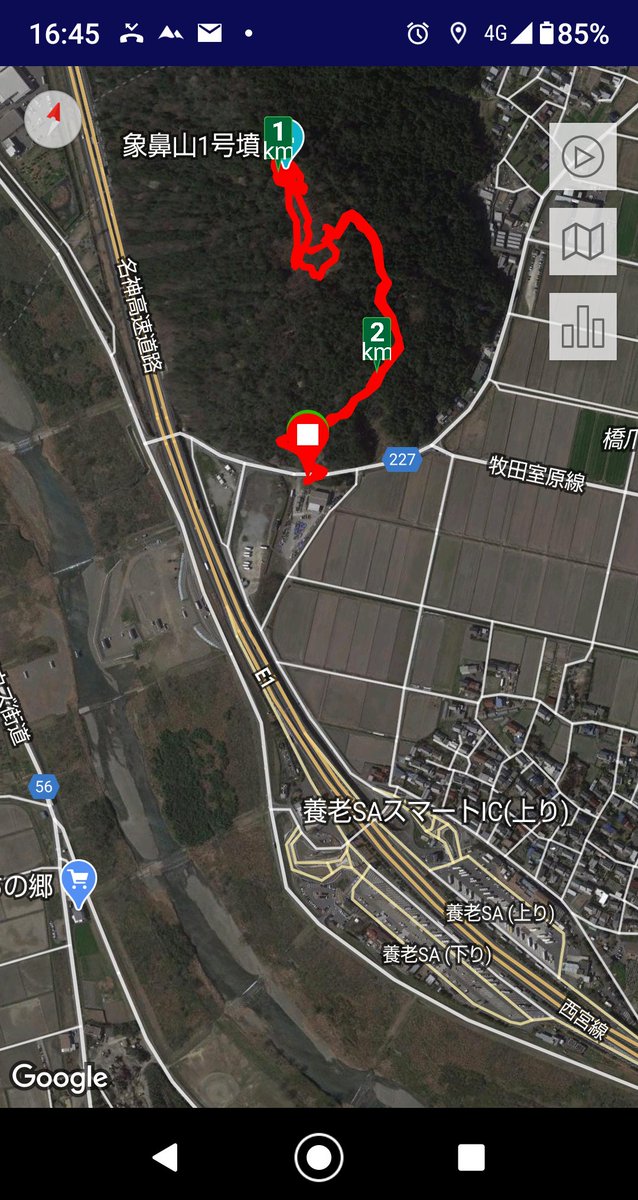Tap the red track end marker
638x1200 pixels.
(x=308, y=435)
